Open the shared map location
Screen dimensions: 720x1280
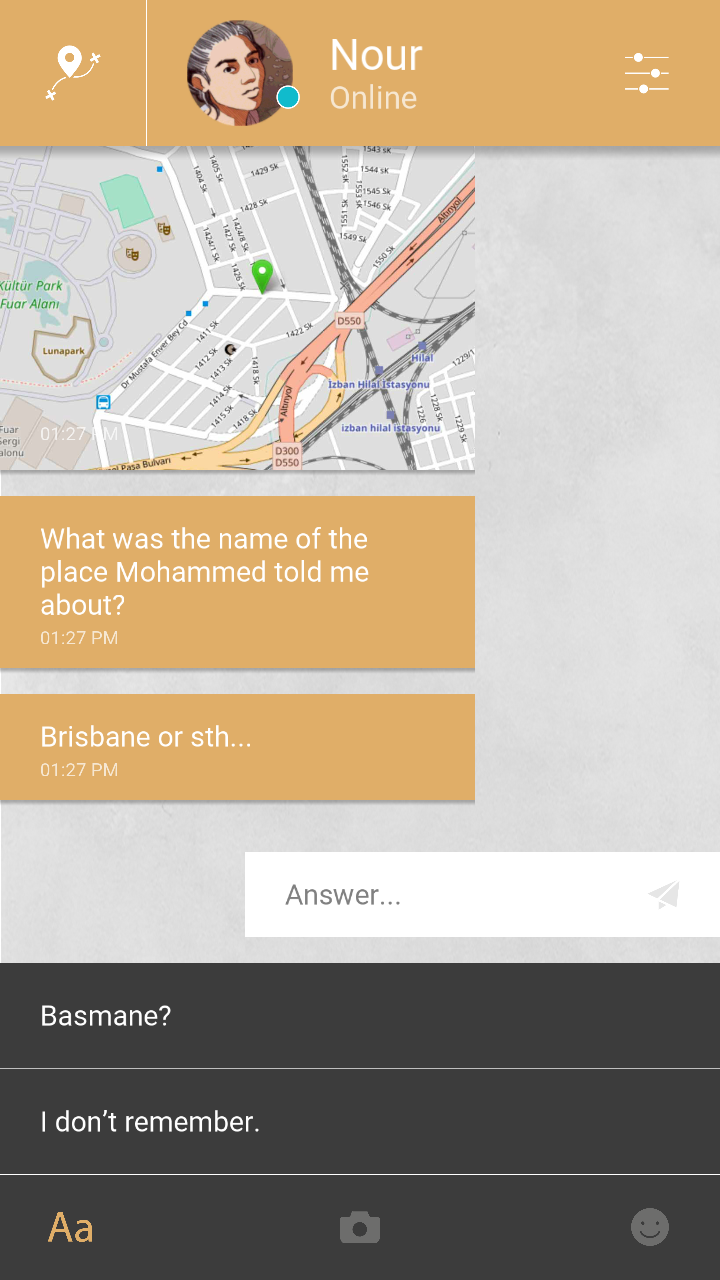237,308
